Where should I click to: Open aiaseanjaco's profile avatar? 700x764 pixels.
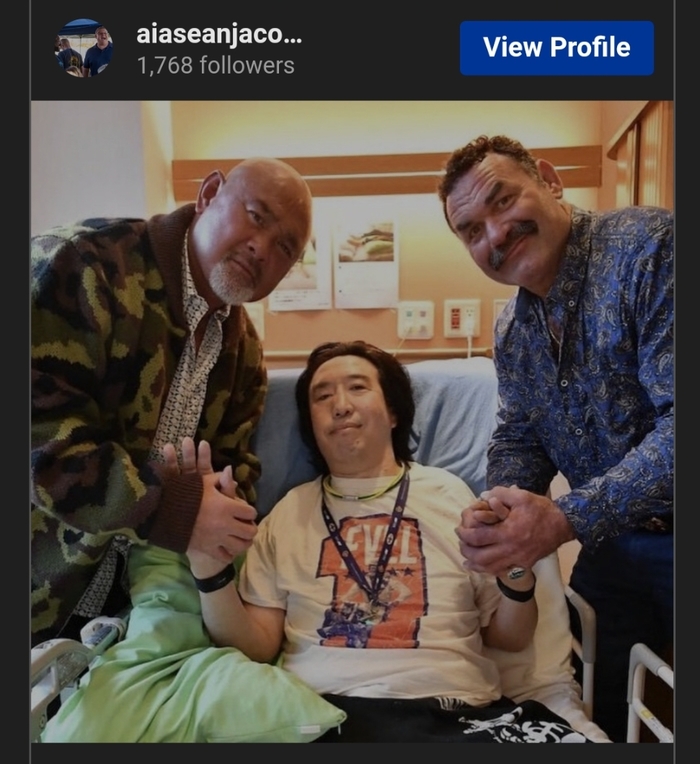click(84, 48)
